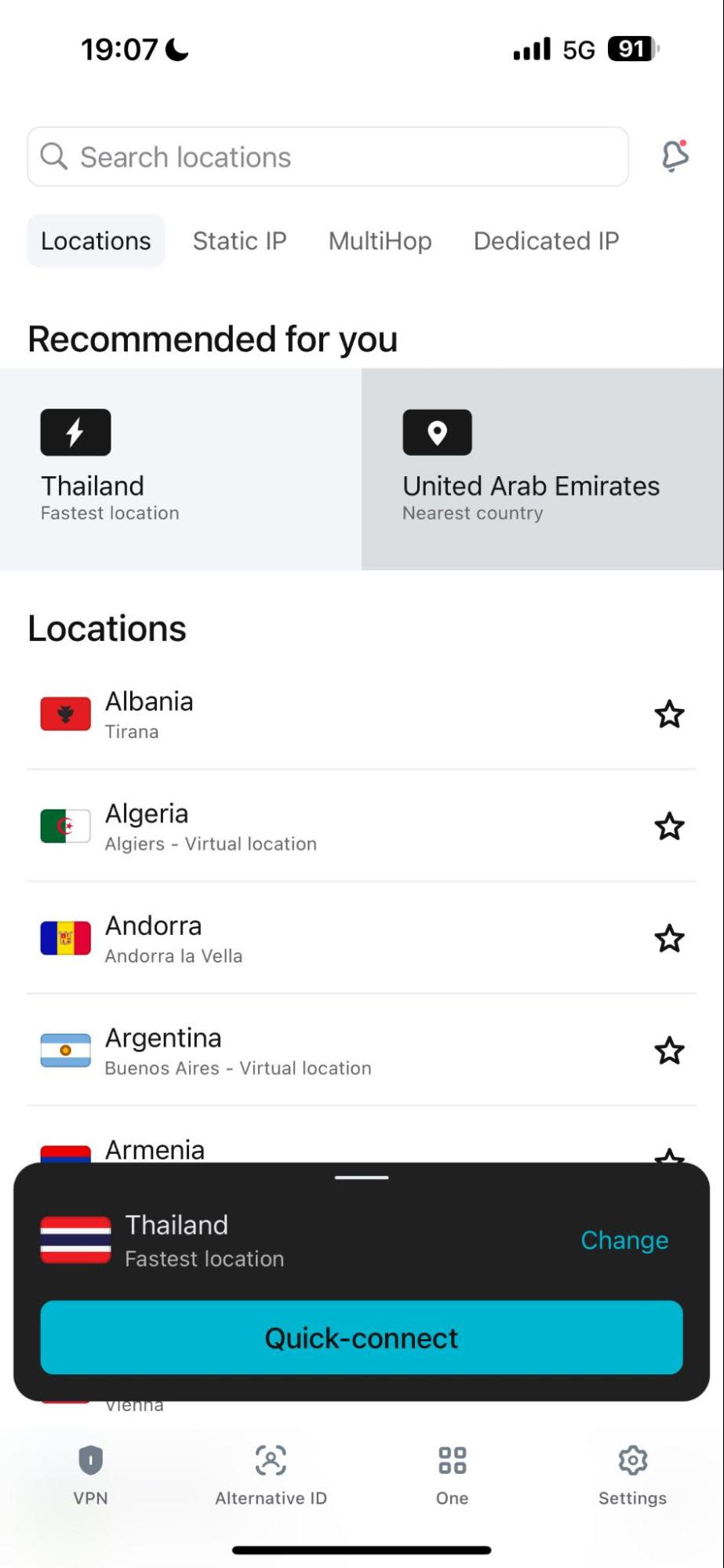The height and width of the screenshot is (1568, 724).
Task: Open the Dedicated IP tab
Action: (x=546, y=241)
